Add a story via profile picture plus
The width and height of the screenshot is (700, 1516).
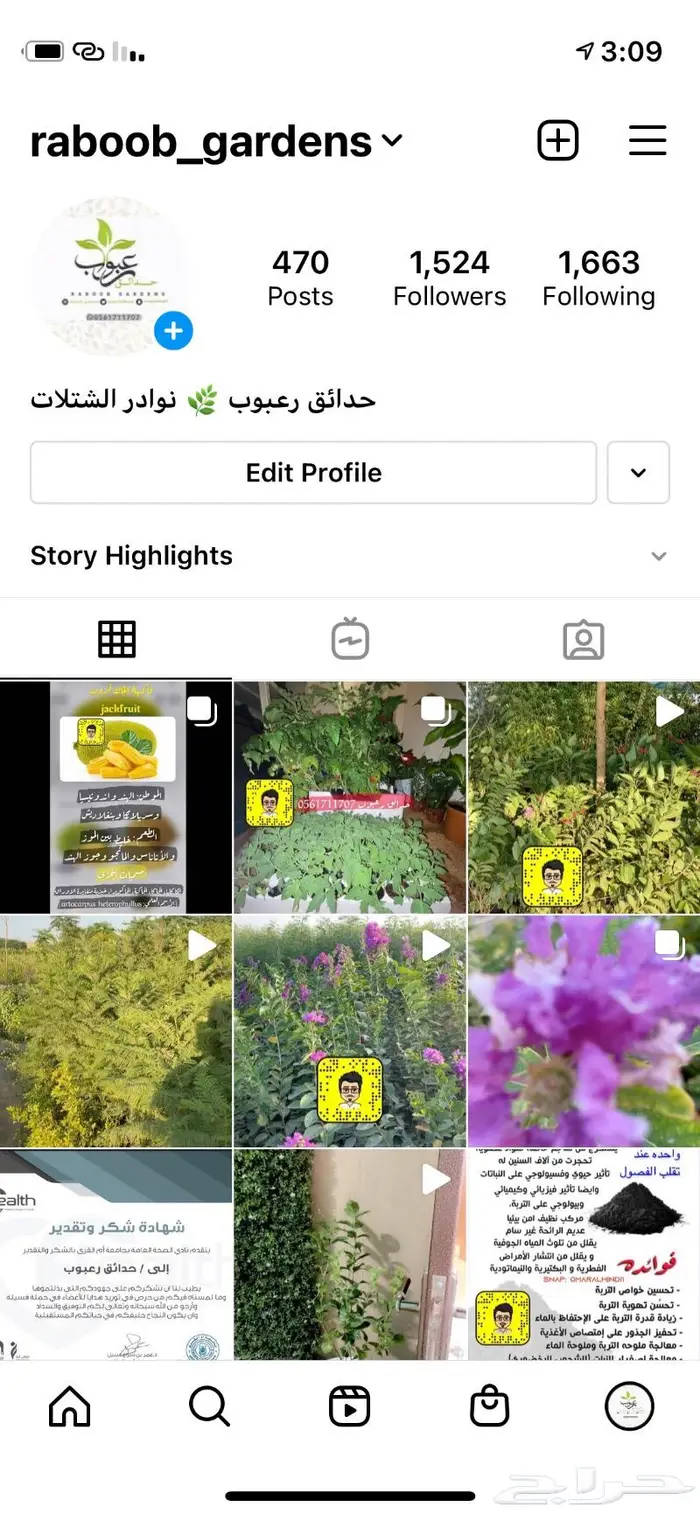pos(173,330)
